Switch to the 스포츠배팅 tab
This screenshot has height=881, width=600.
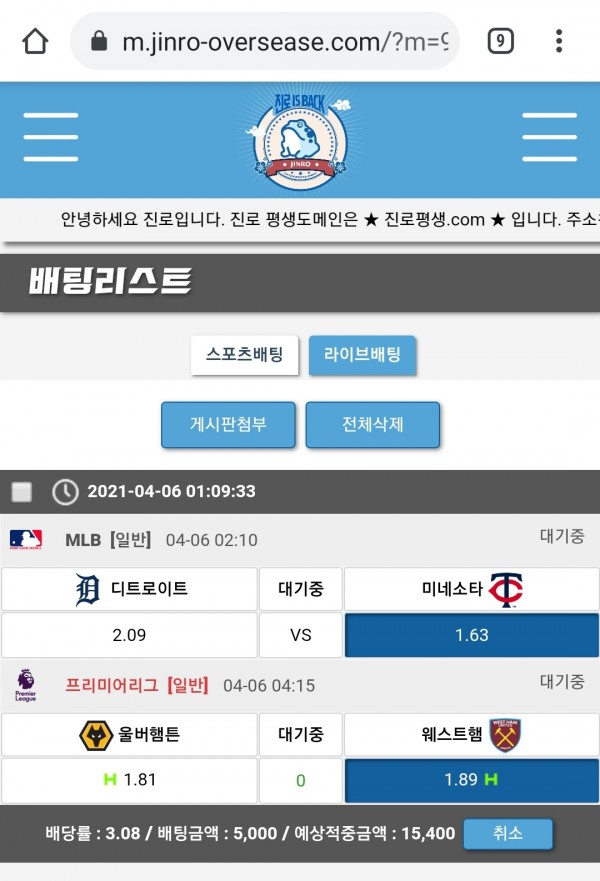coord(245,355)
